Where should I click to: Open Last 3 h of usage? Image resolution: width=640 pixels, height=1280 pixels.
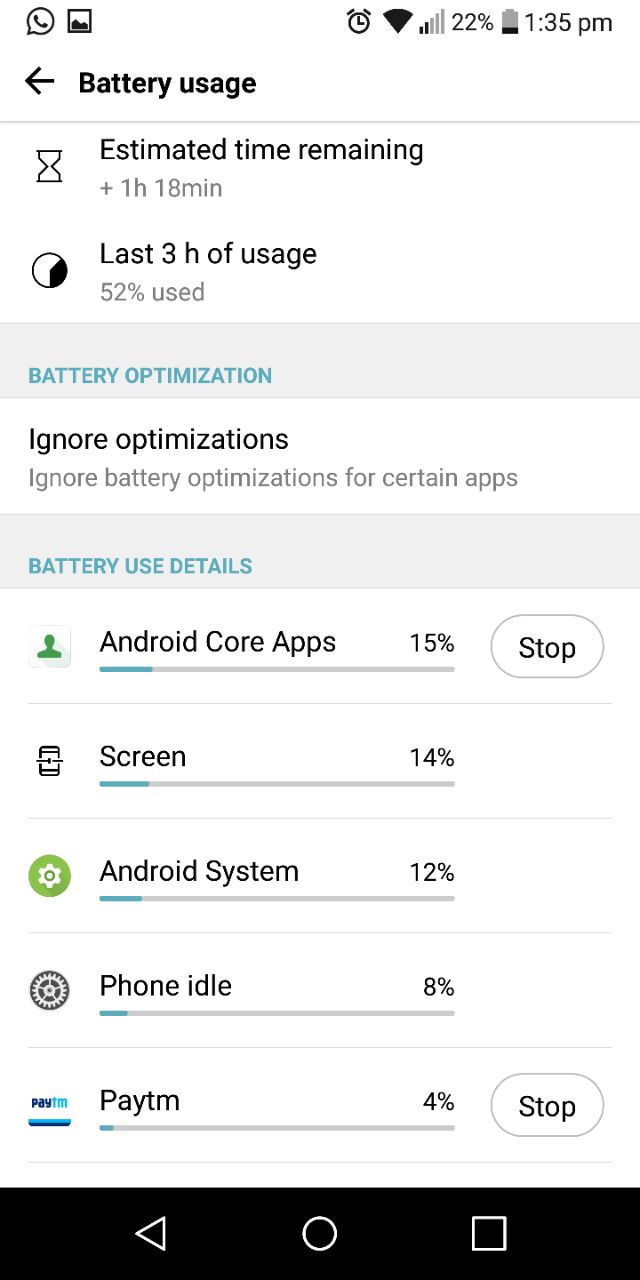(320, 271)
